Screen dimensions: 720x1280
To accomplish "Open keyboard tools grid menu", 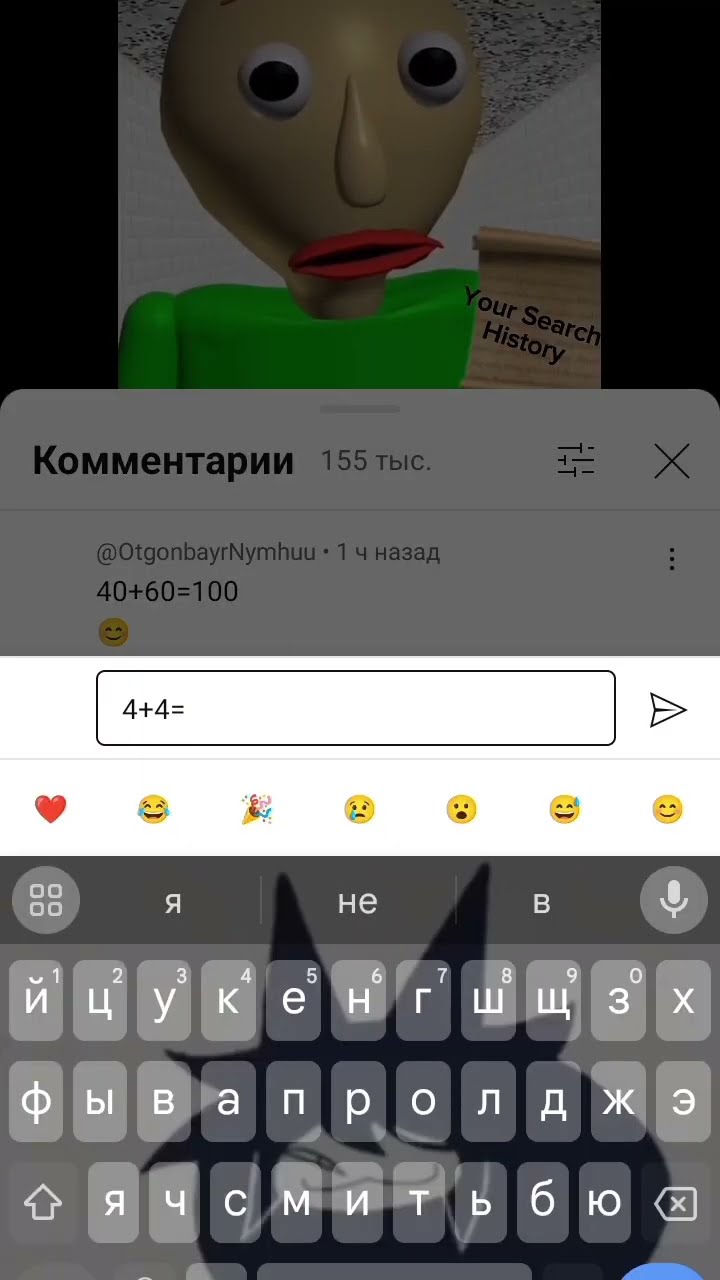I will (46, 900).
